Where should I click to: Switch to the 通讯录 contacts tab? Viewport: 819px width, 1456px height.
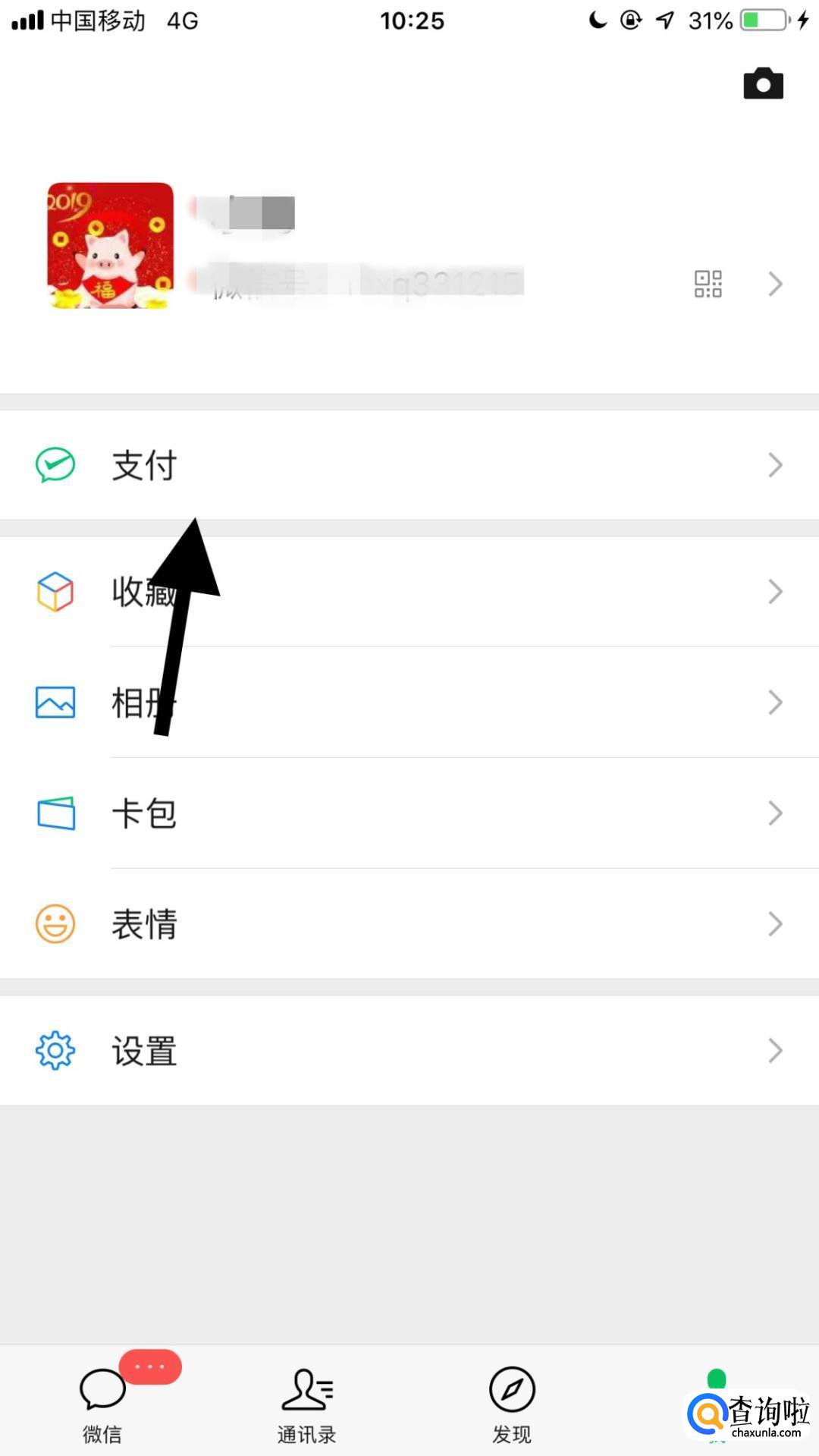(306, 1404)
